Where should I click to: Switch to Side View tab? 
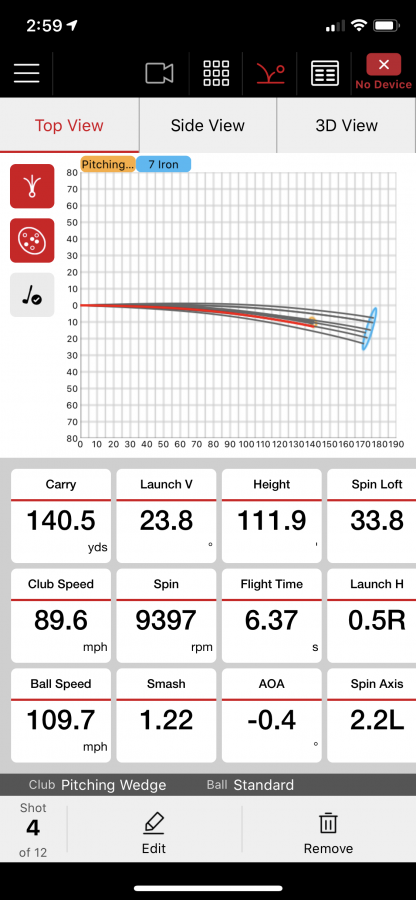(x=208, y=126)
